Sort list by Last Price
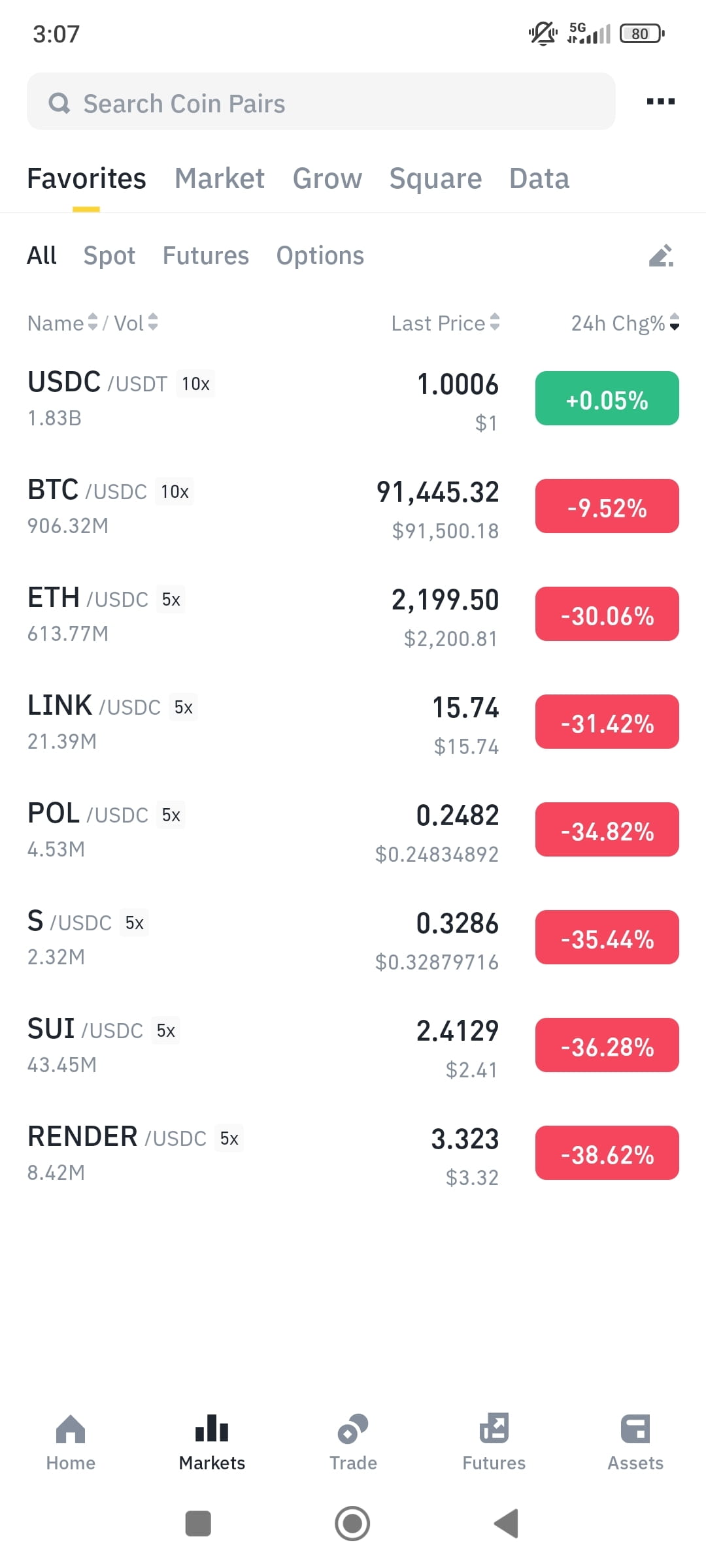This screenshot has width=706, height=1568. click(x=445, y=323)
